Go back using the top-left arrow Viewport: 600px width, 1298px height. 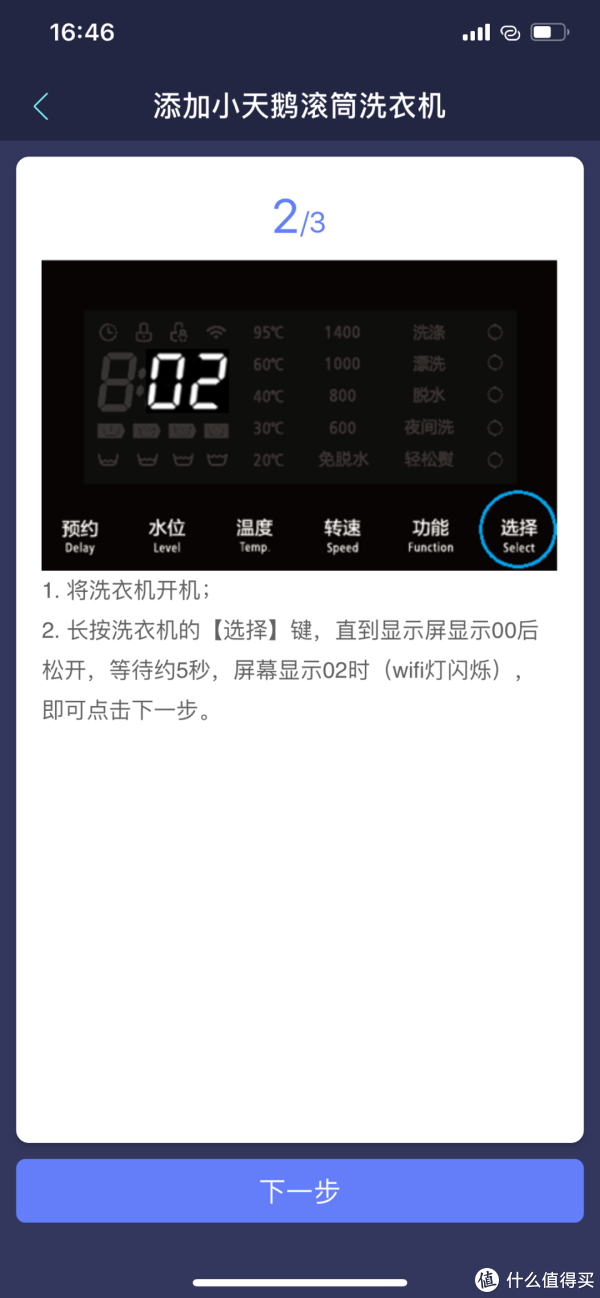click(x=41, y=106)
